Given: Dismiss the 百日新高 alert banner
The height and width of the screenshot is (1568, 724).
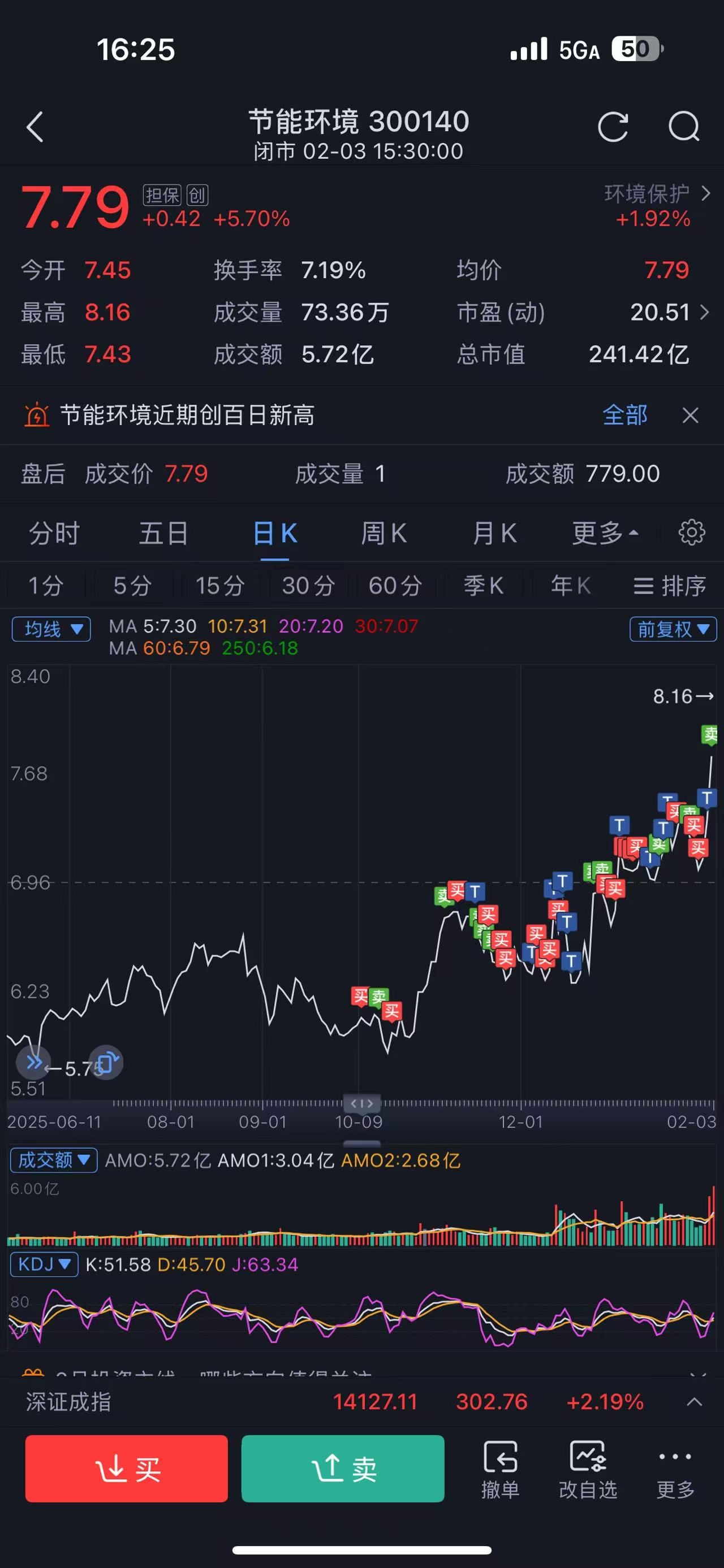Looking at the screenshot, I should click(x=690, y=415).
